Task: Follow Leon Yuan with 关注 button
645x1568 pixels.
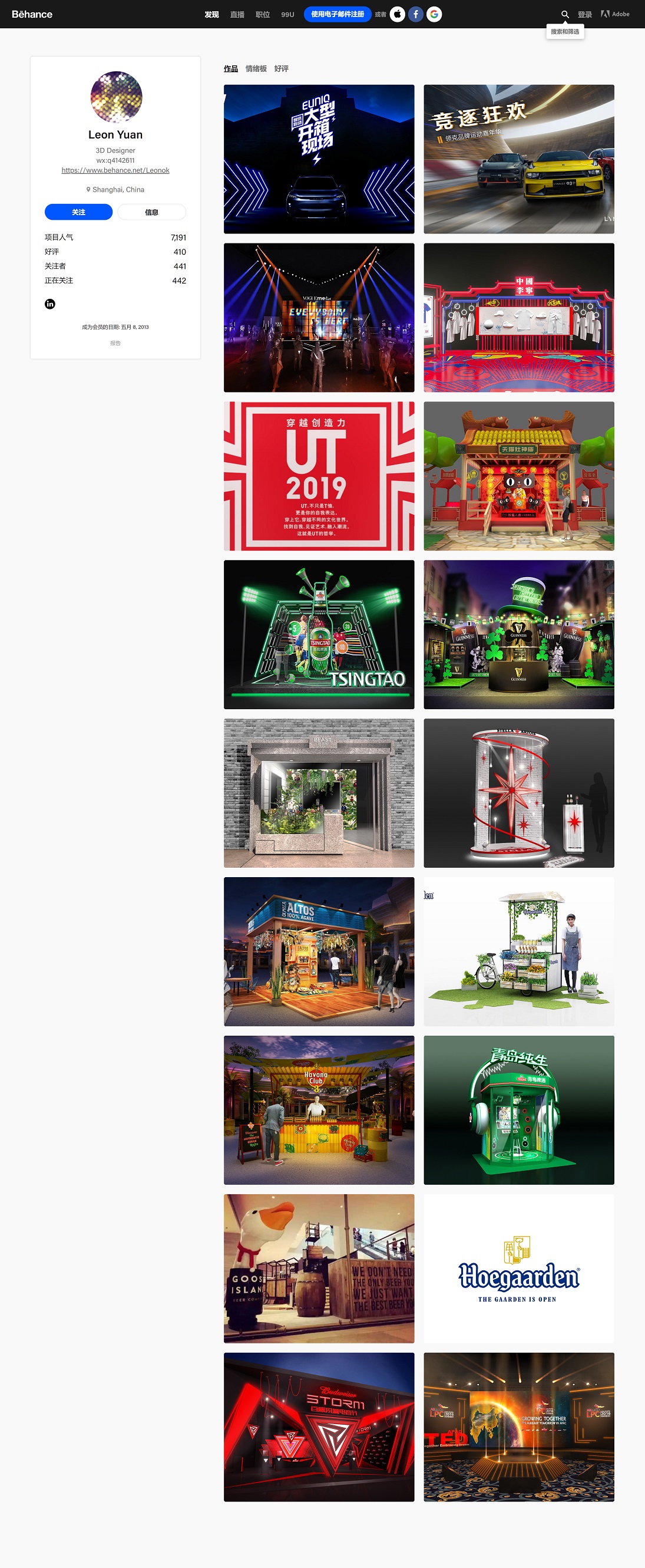Action: click(78, 212)
